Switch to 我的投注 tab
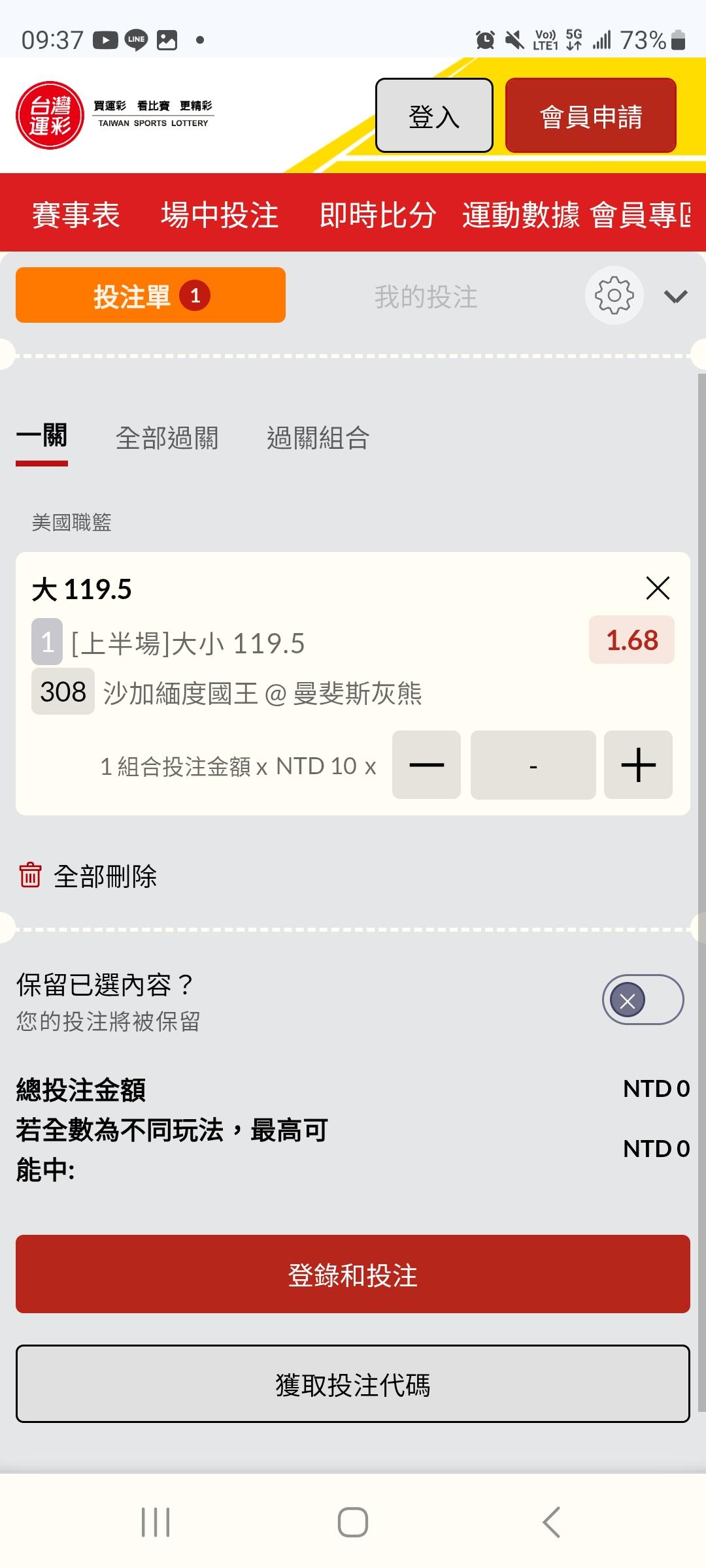 [426, 297]
